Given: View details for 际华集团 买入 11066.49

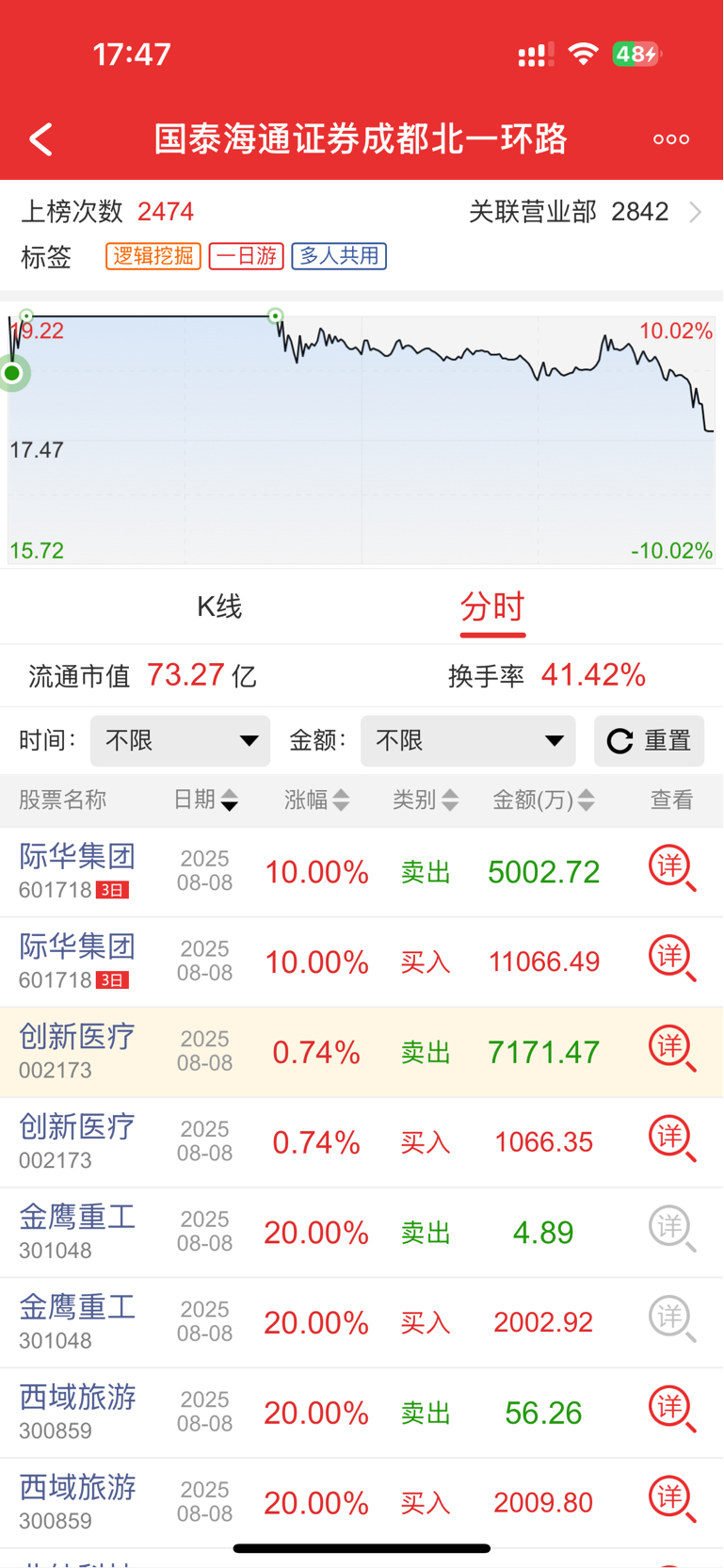Looking at the screenshot, I should 672,959.
